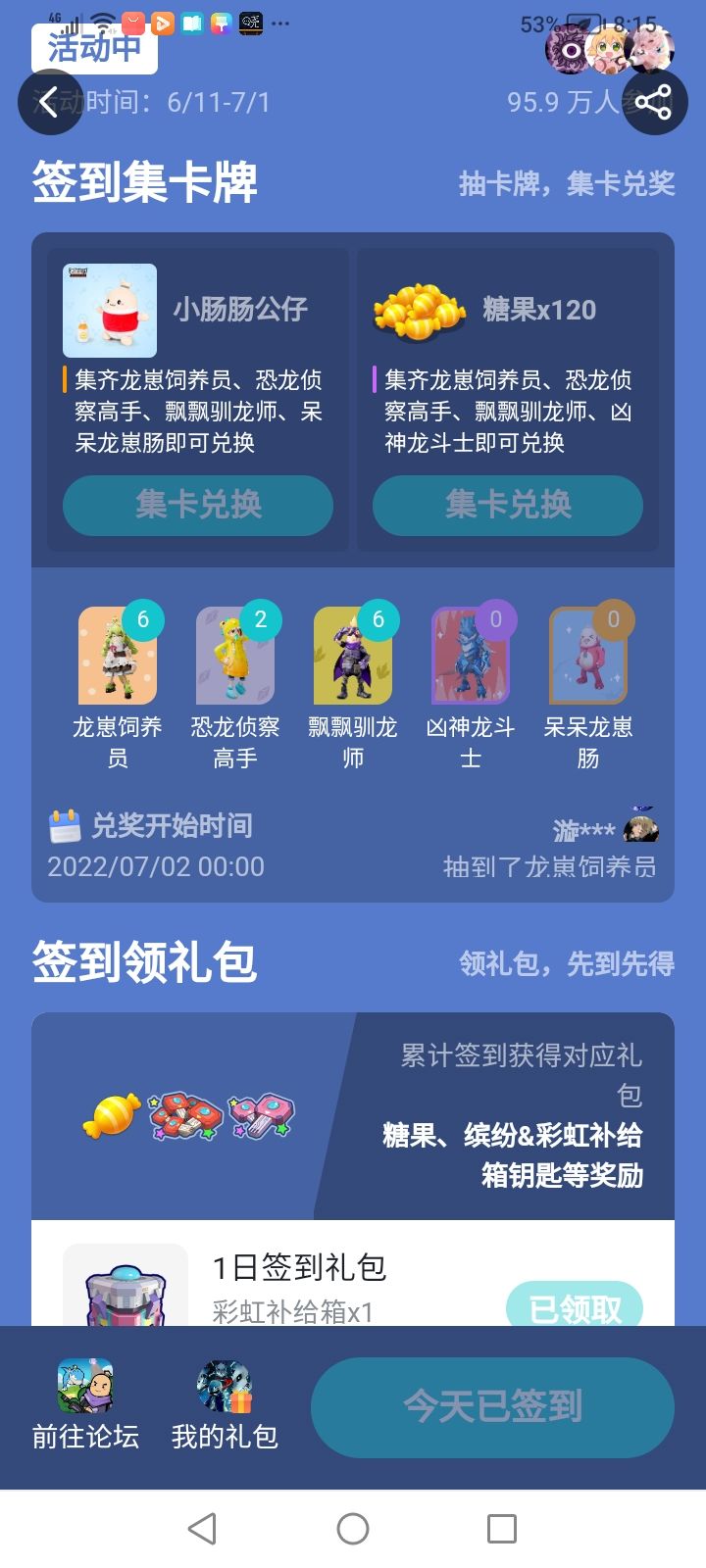This screenshot has height=1568, width=706.
Task: Open 我的礼包
Action: (x=225, y=1404)
